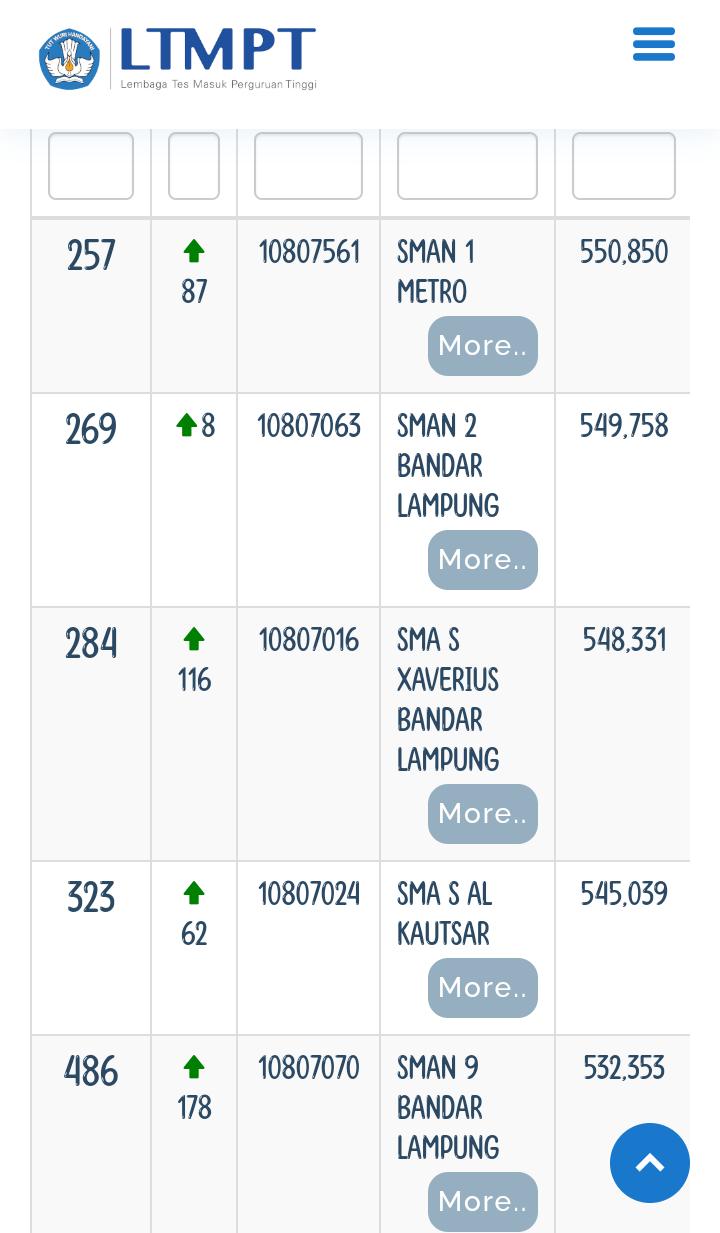Focus the rank column filter field

pos(91,166)
